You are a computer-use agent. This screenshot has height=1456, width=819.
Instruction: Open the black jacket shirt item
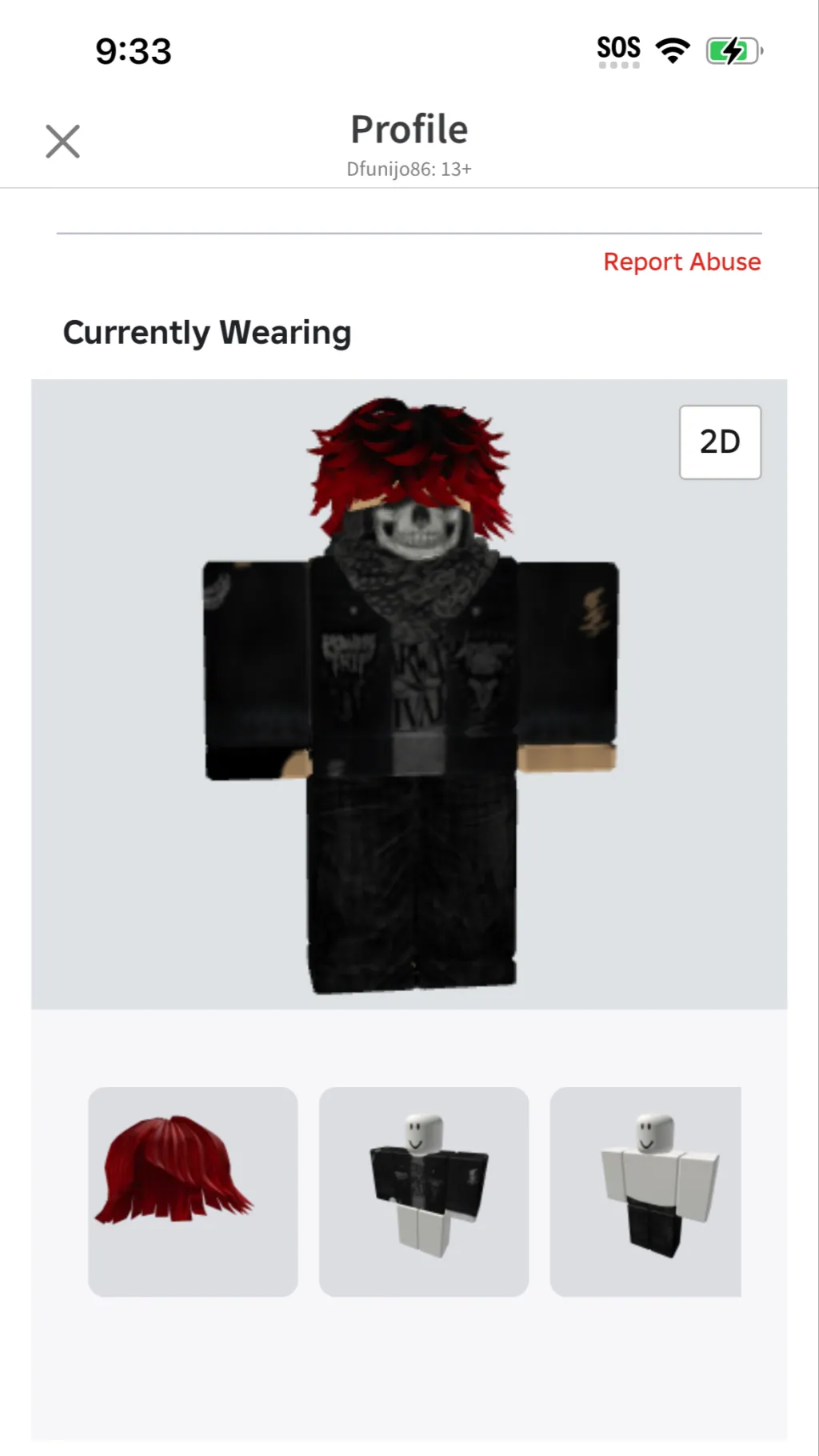coord(424,1191)
